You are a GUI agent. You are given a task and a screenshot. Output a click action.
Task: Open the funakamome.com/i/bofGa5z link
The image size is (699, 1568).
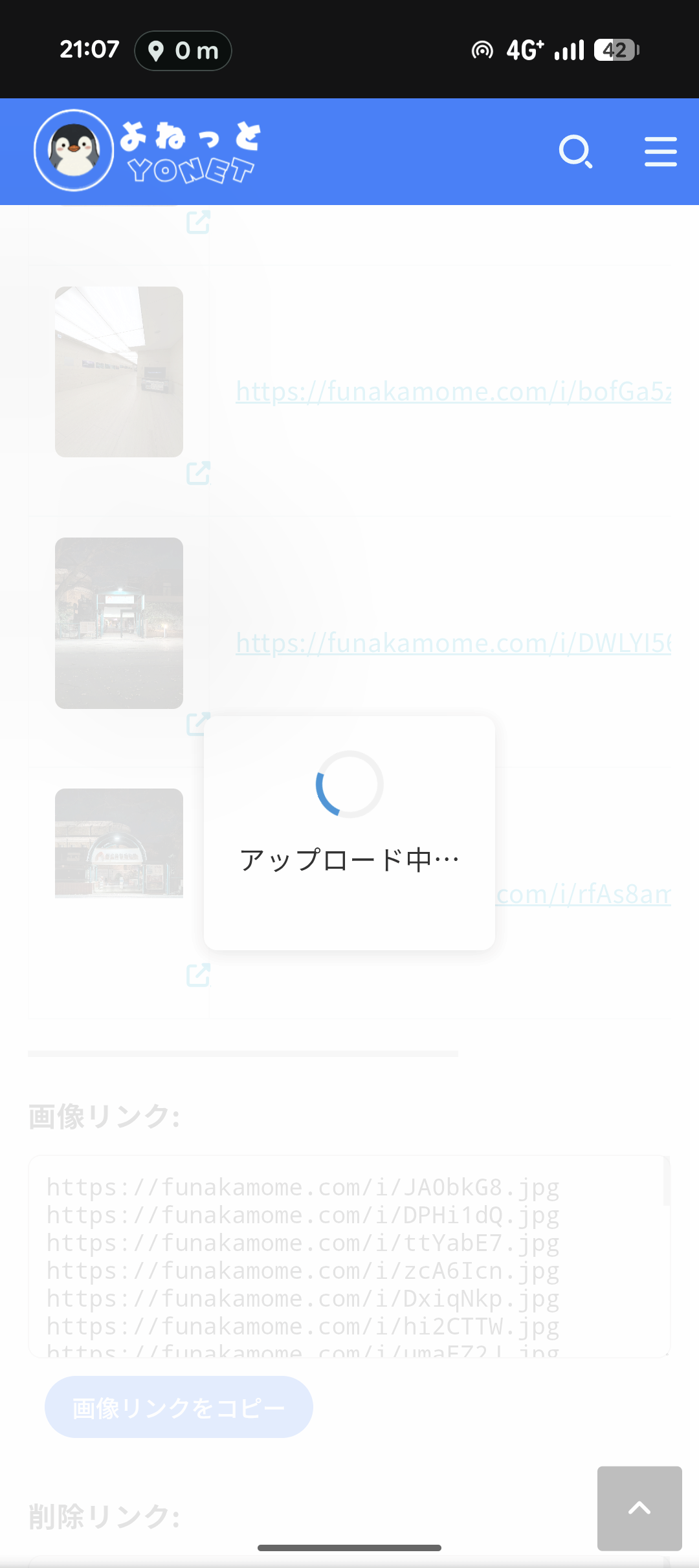453,391
